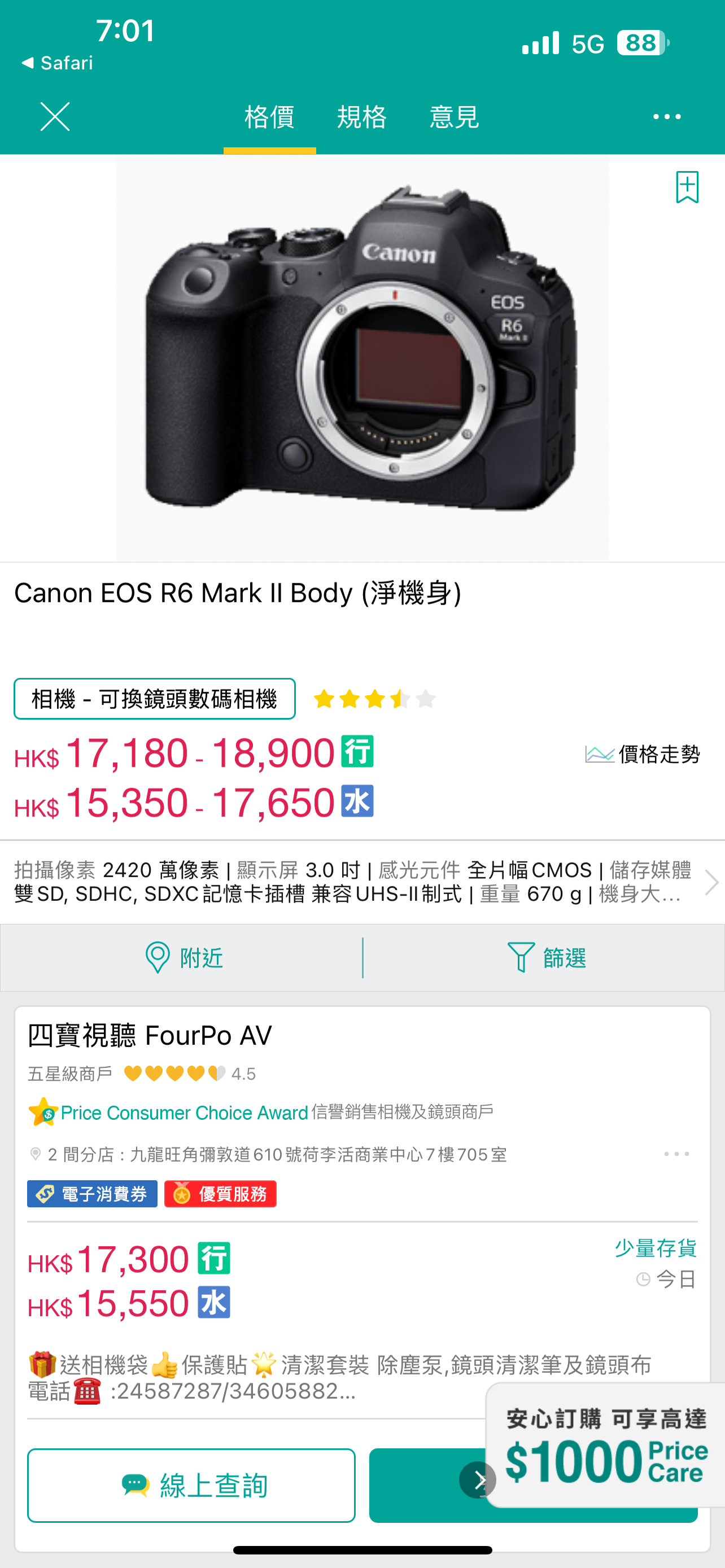Screen dimensions: 725x1568
Task: Tap the 3.5-star rating display
Action: click(x=375, y=698)
